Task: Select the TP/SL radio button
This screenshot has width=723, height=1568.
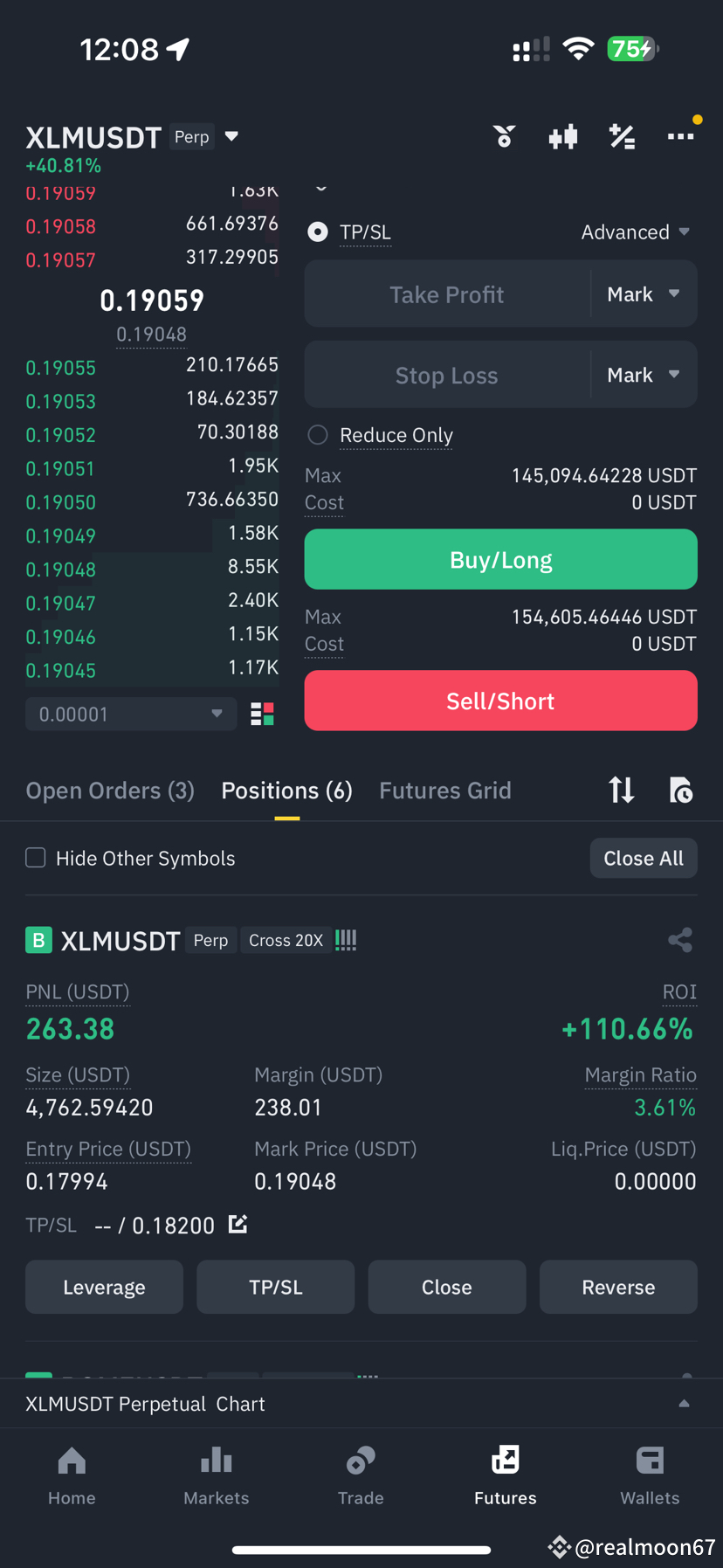Action: click(317, 231)
